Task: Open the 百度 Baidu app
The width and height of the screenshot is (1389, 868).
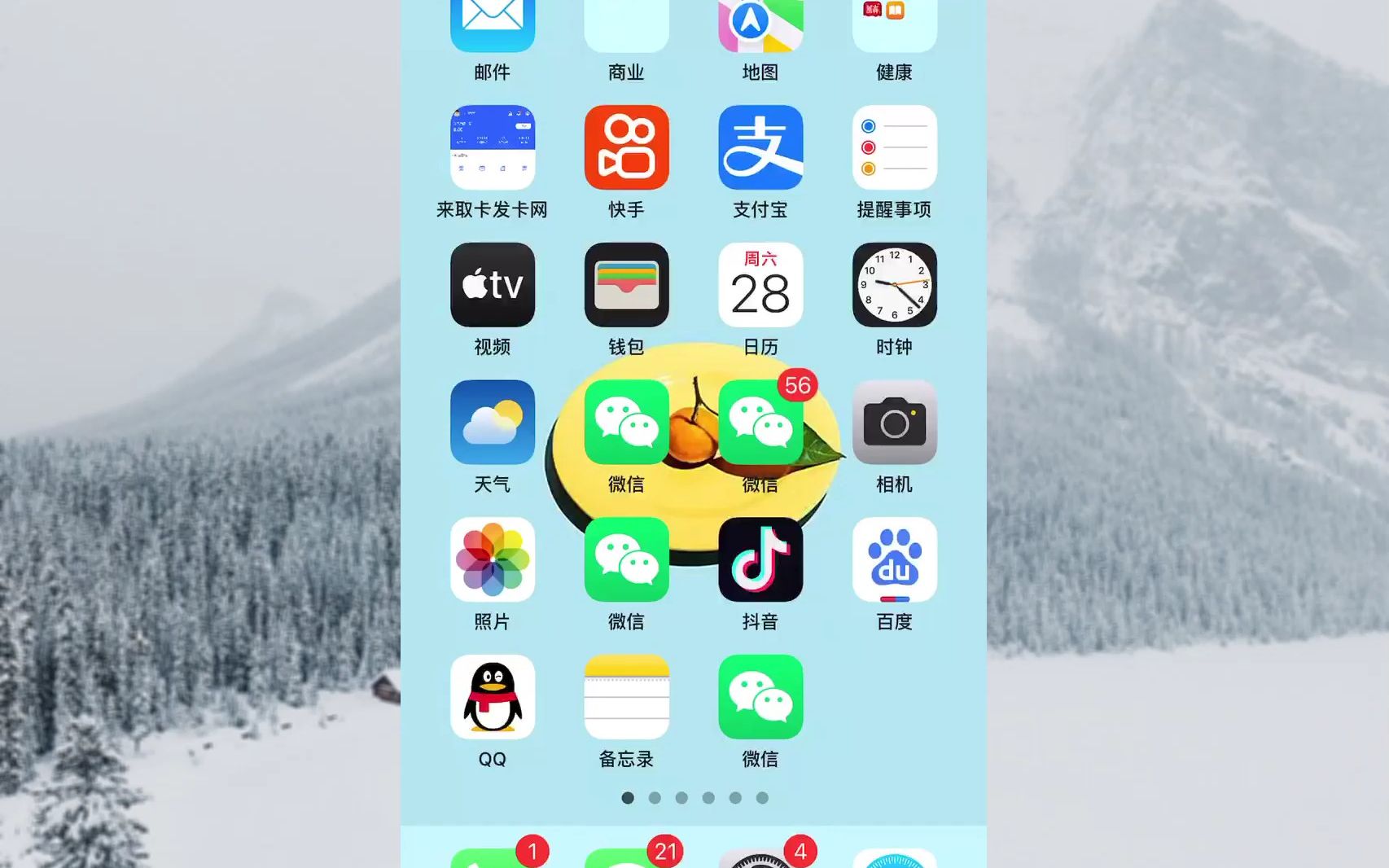Action: (894, 559)
